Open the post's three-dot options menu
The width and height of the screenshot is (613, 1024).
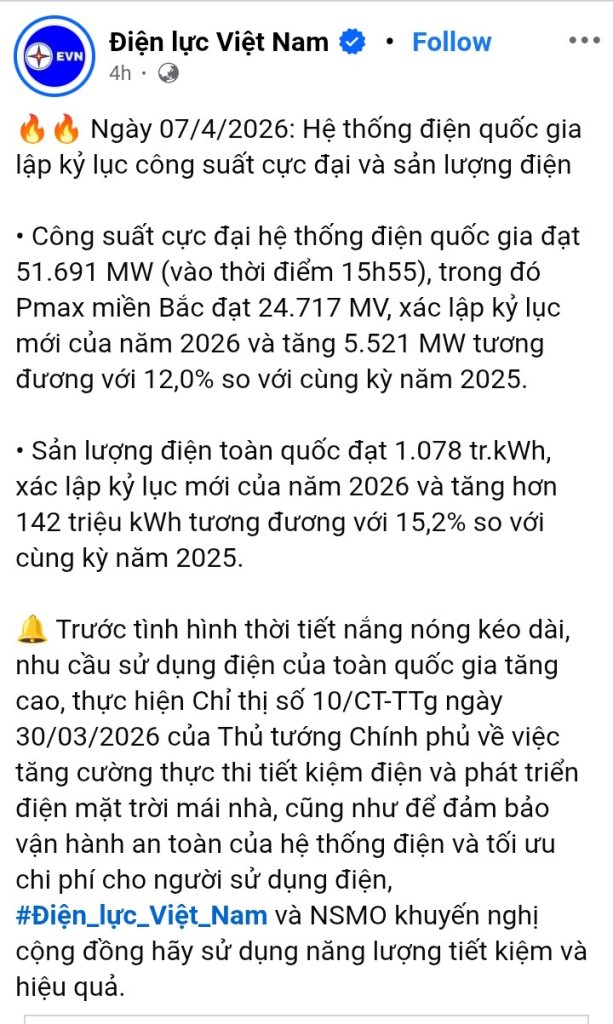pyautogui.click(x=584, y=40)
